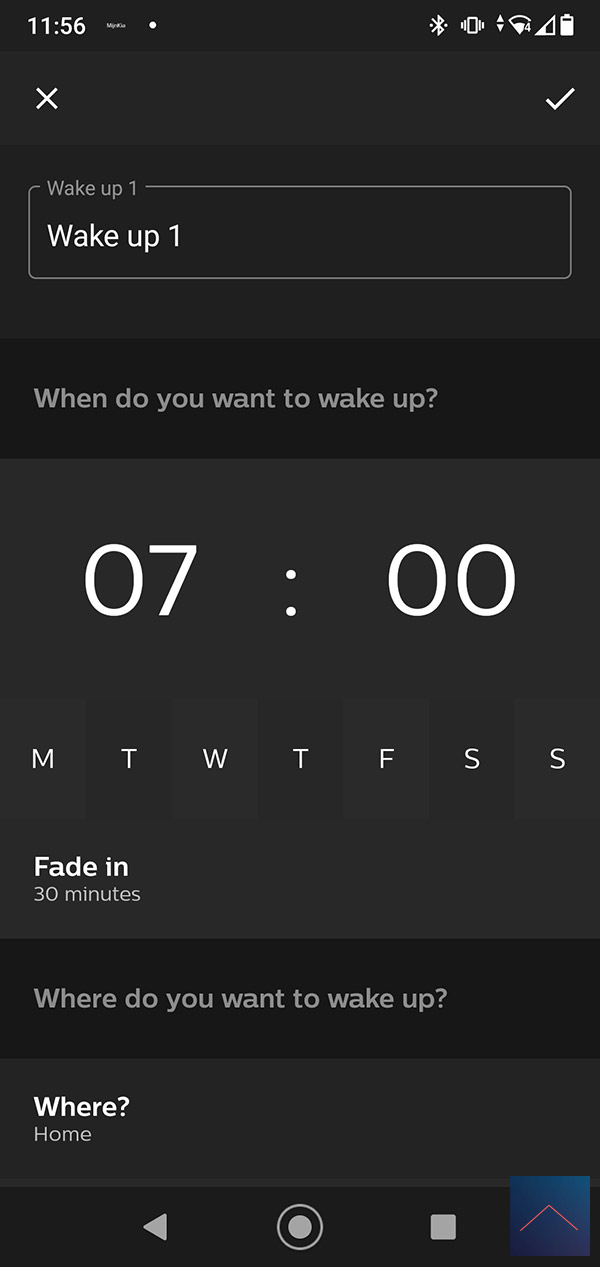
Task: Open the Fade in duration setting
Action: click(300, 879)
